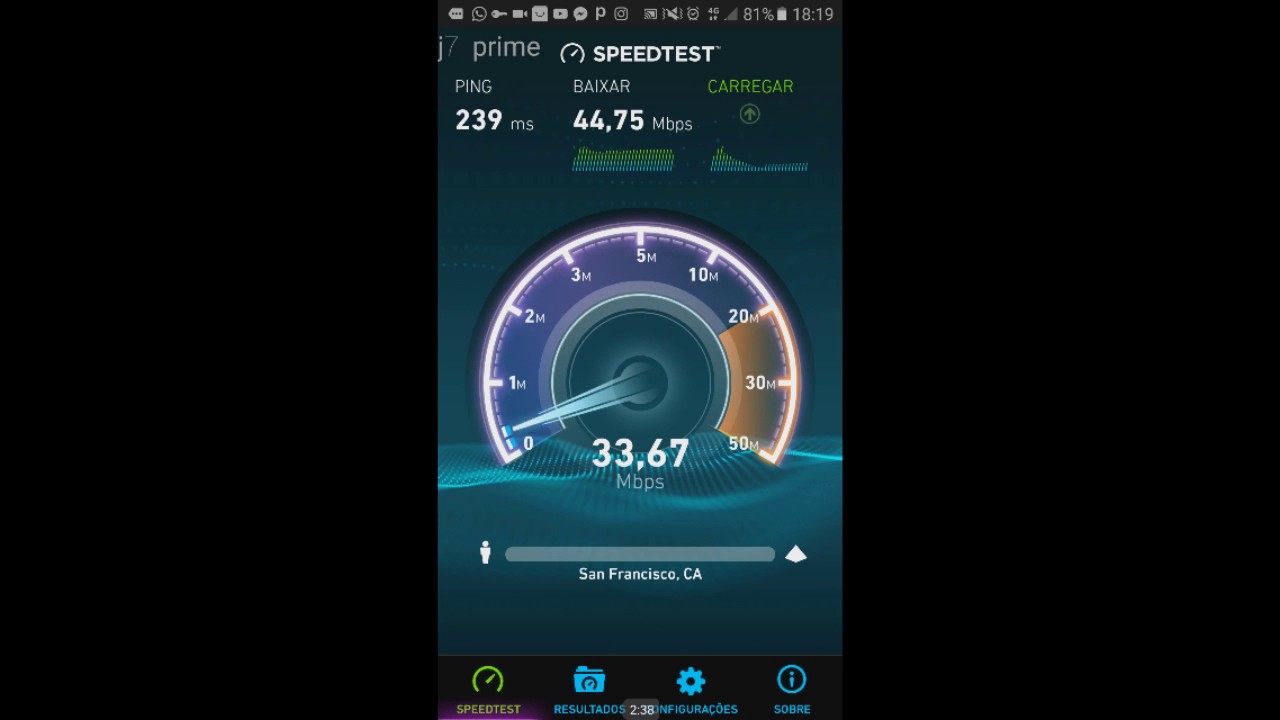Open the Configurações tab
The width and height of the screenshot is (1280, 720).
[x=691, y=690]
